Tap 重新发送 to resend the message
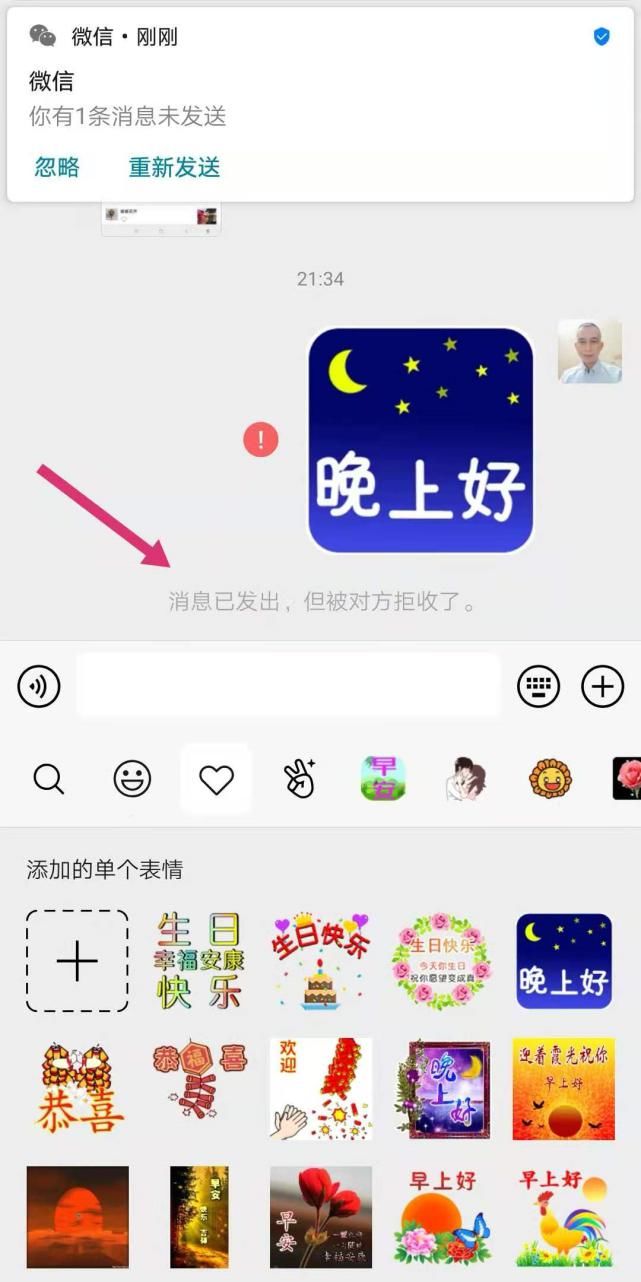This screenshot has width=641, height=1282. coord(174,167)
